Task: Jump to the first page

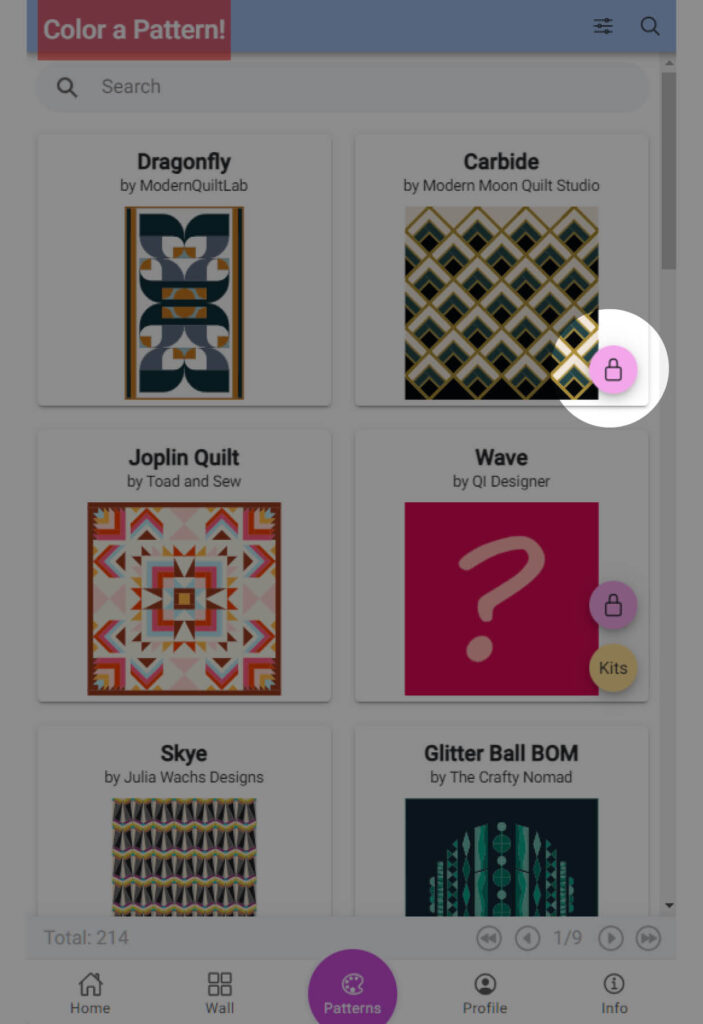Action: click(488, 938)
